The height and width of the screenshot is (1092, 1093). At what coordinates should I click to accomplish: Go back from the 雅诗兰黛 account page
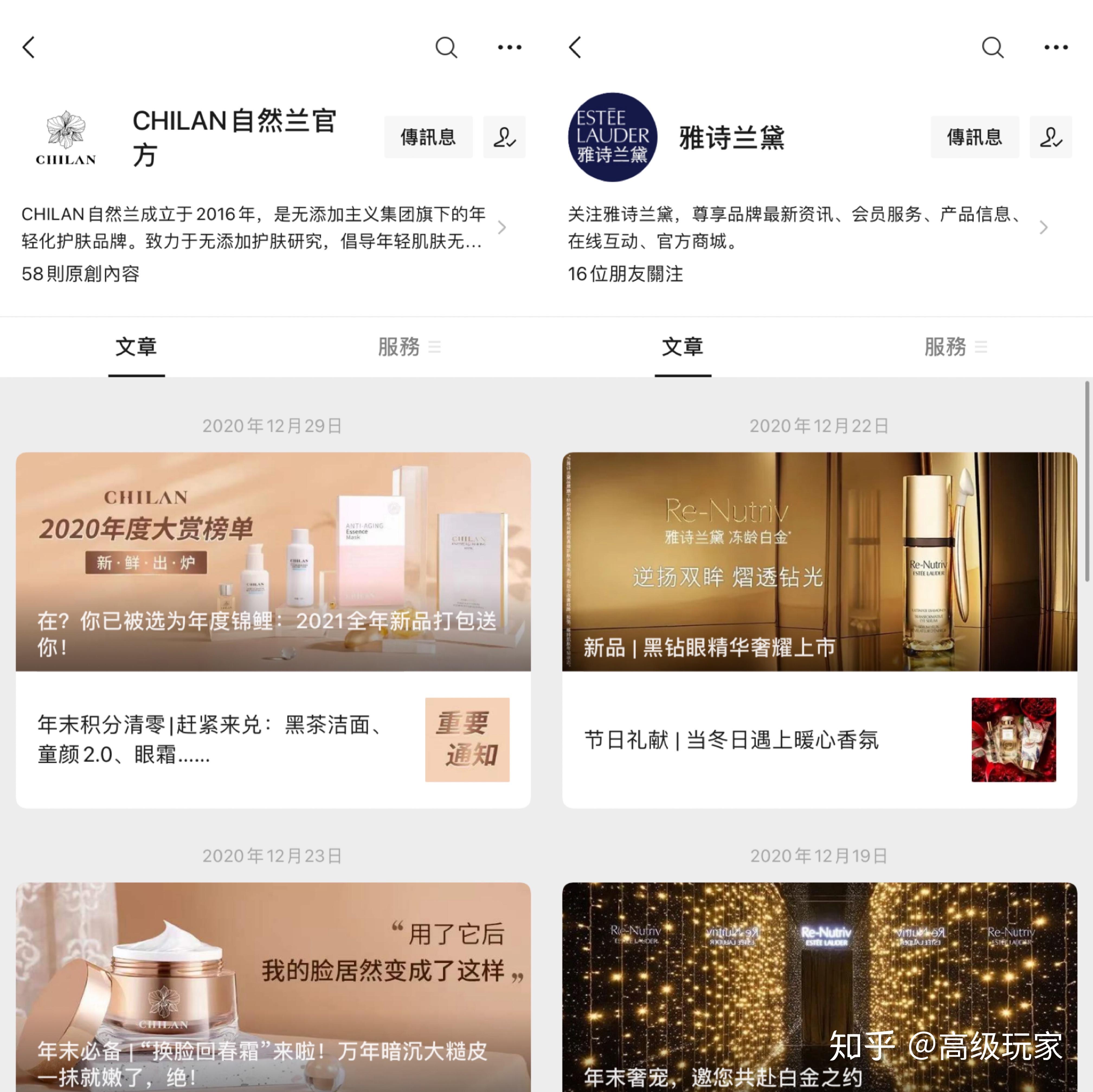click(575, 47)
